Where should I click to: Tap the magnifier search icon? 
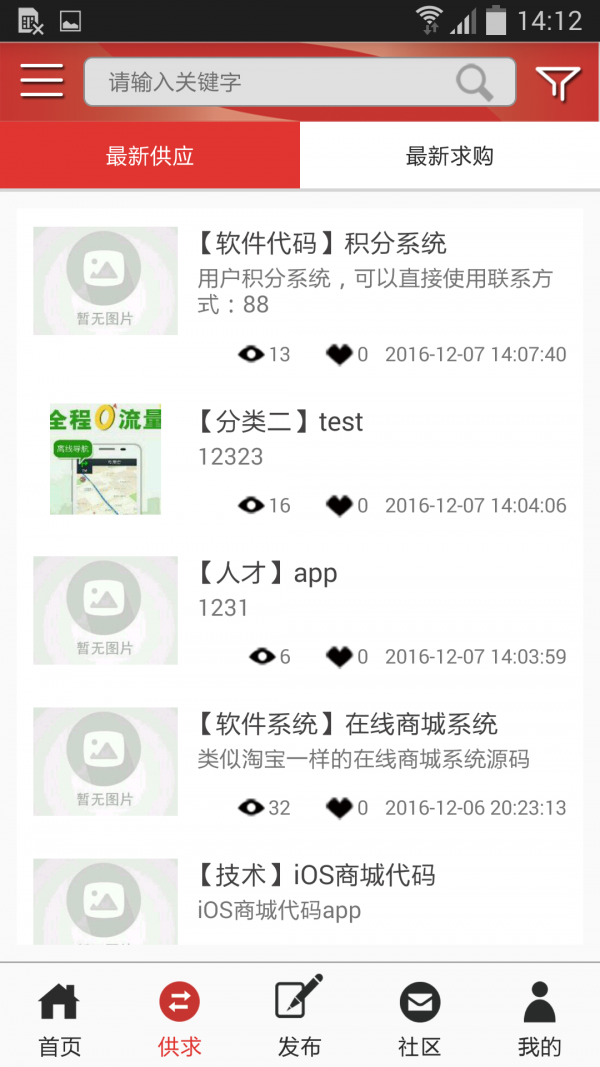pyautogui.click(x=475, y=82)
